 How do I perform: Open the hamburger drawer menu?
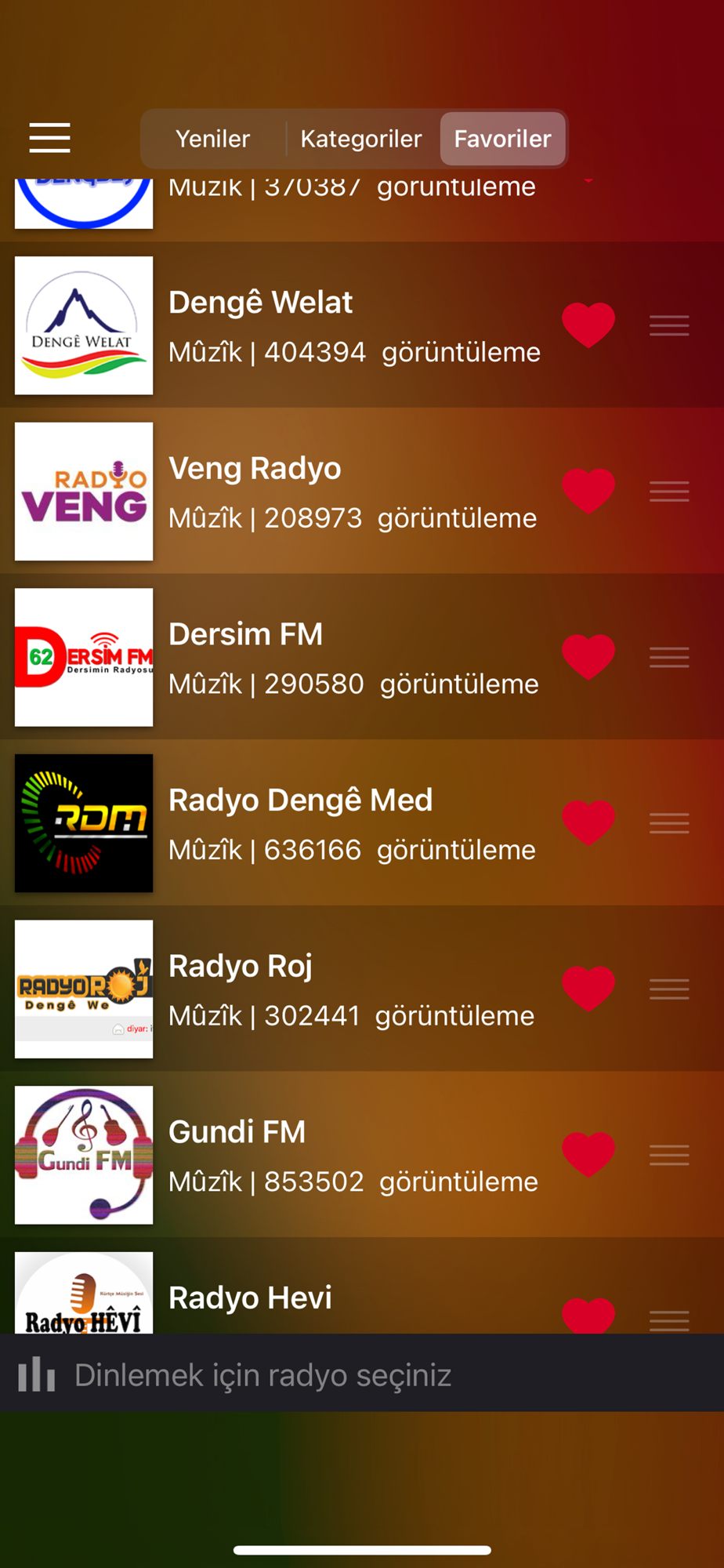49,138
